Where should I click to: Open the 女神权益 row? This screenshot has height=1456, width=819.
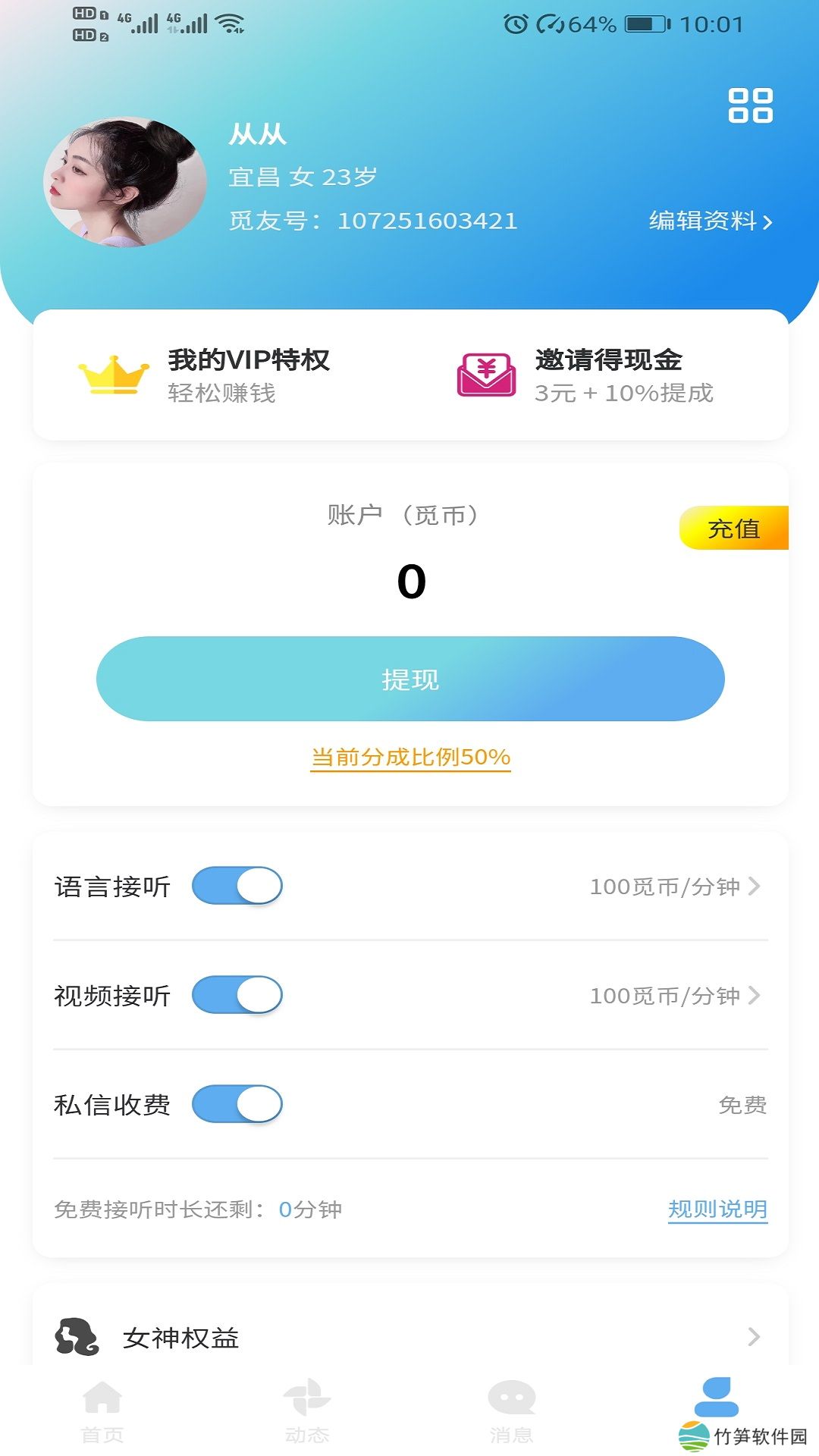(409, 1337)
